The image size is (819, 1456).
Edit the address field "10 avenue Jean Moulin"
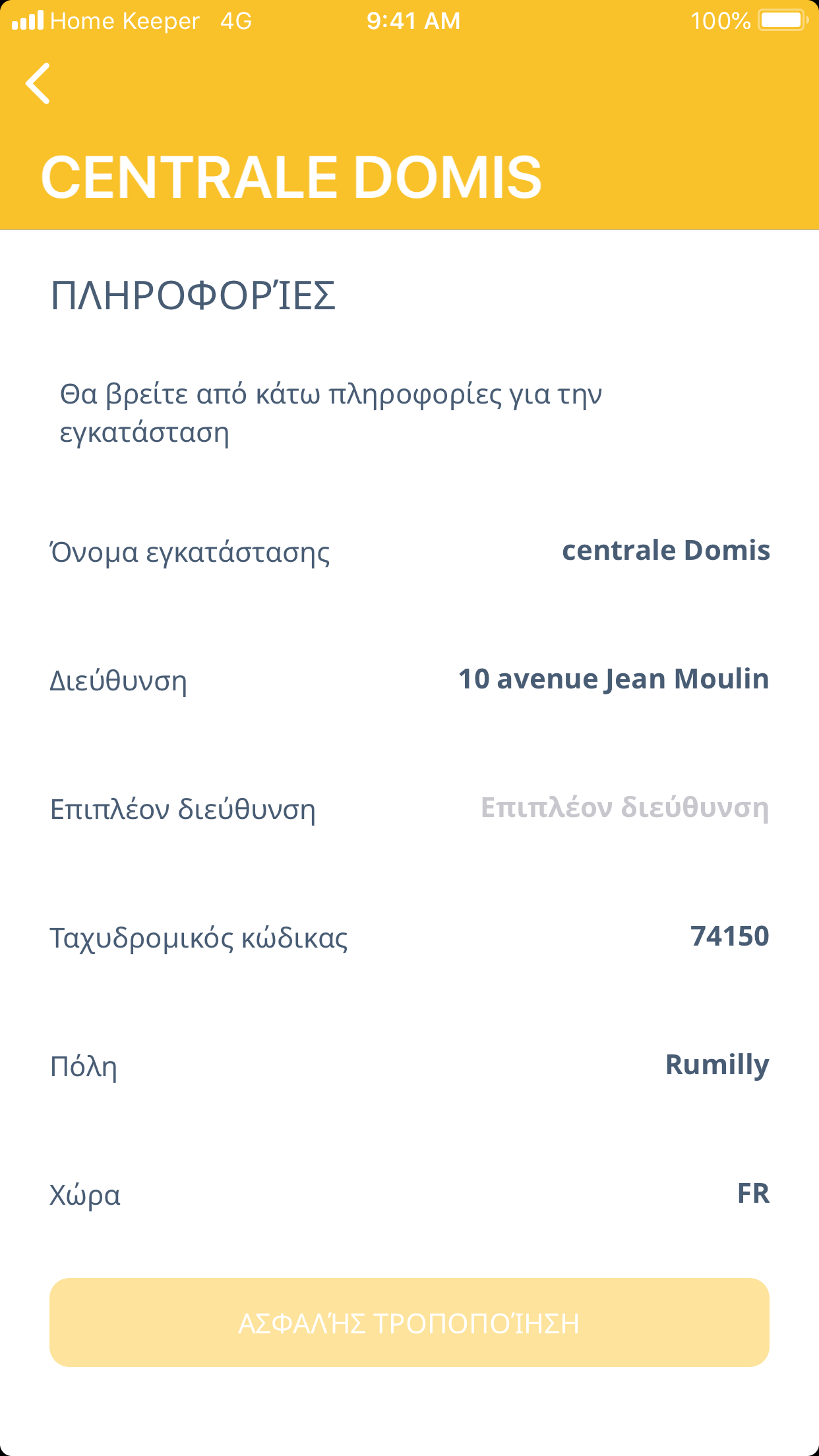[x=613, y=679]
